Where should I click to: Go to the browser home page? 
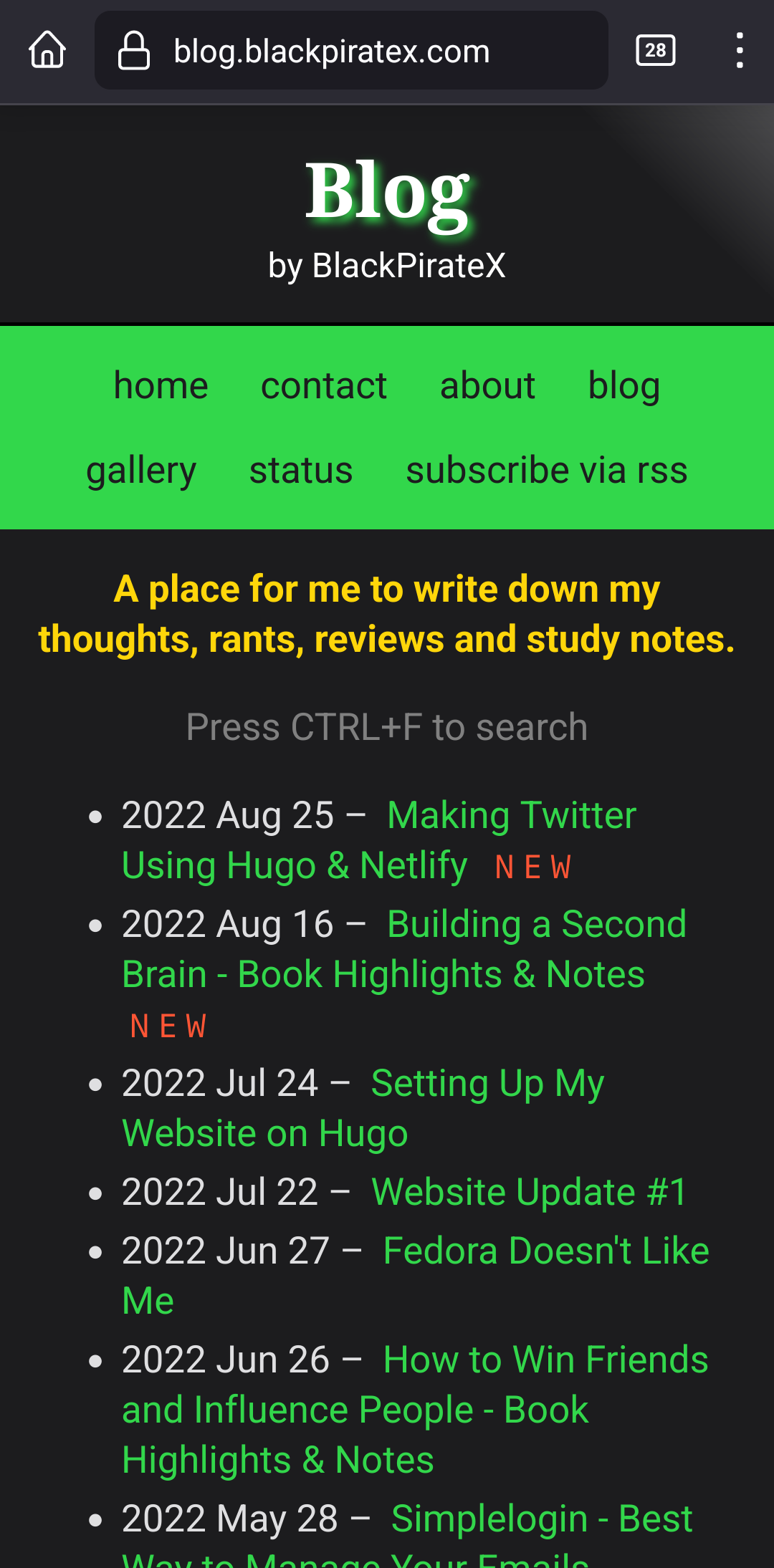coord(47,50)
